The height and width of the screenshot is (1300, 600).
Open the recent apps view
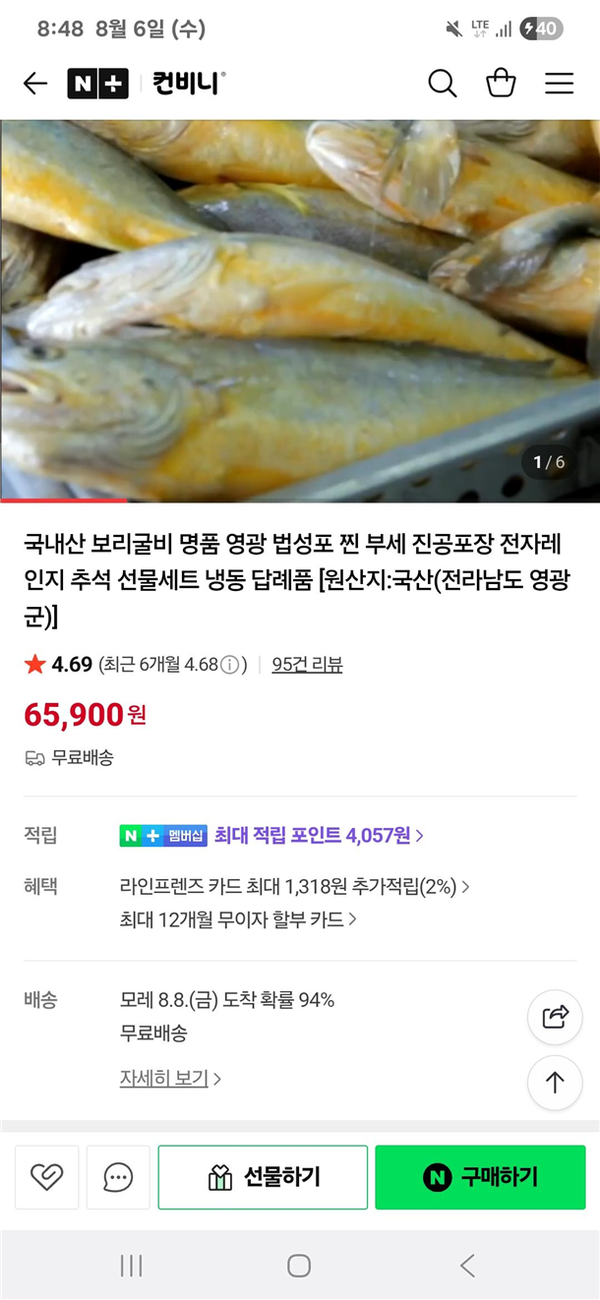[x=131, y=1266]
